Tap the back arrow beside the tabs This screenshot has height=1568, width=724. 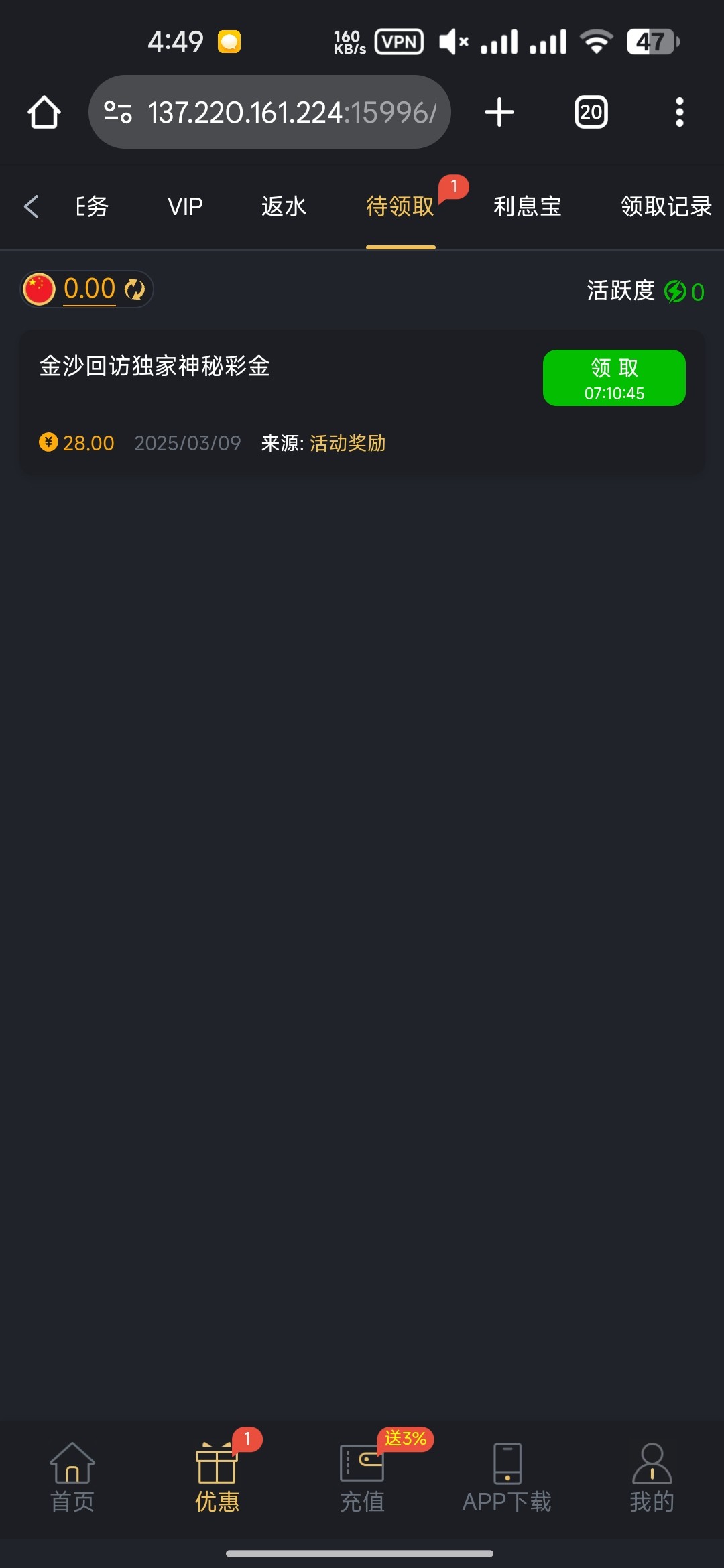click(x=31, y=206)
